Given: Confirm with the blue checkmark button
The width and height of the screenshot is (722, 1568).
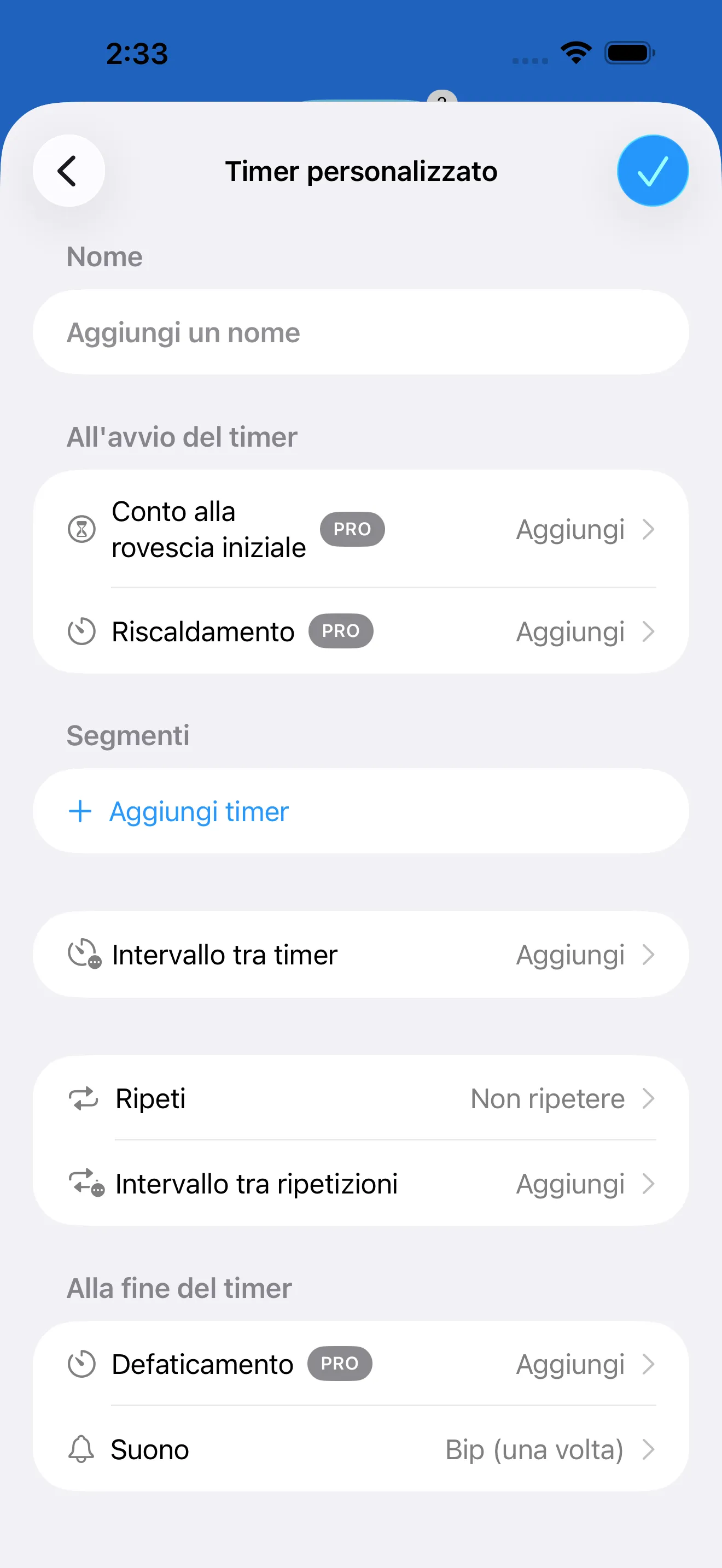Looking at the screenshot, I should (x=652, y=171).
